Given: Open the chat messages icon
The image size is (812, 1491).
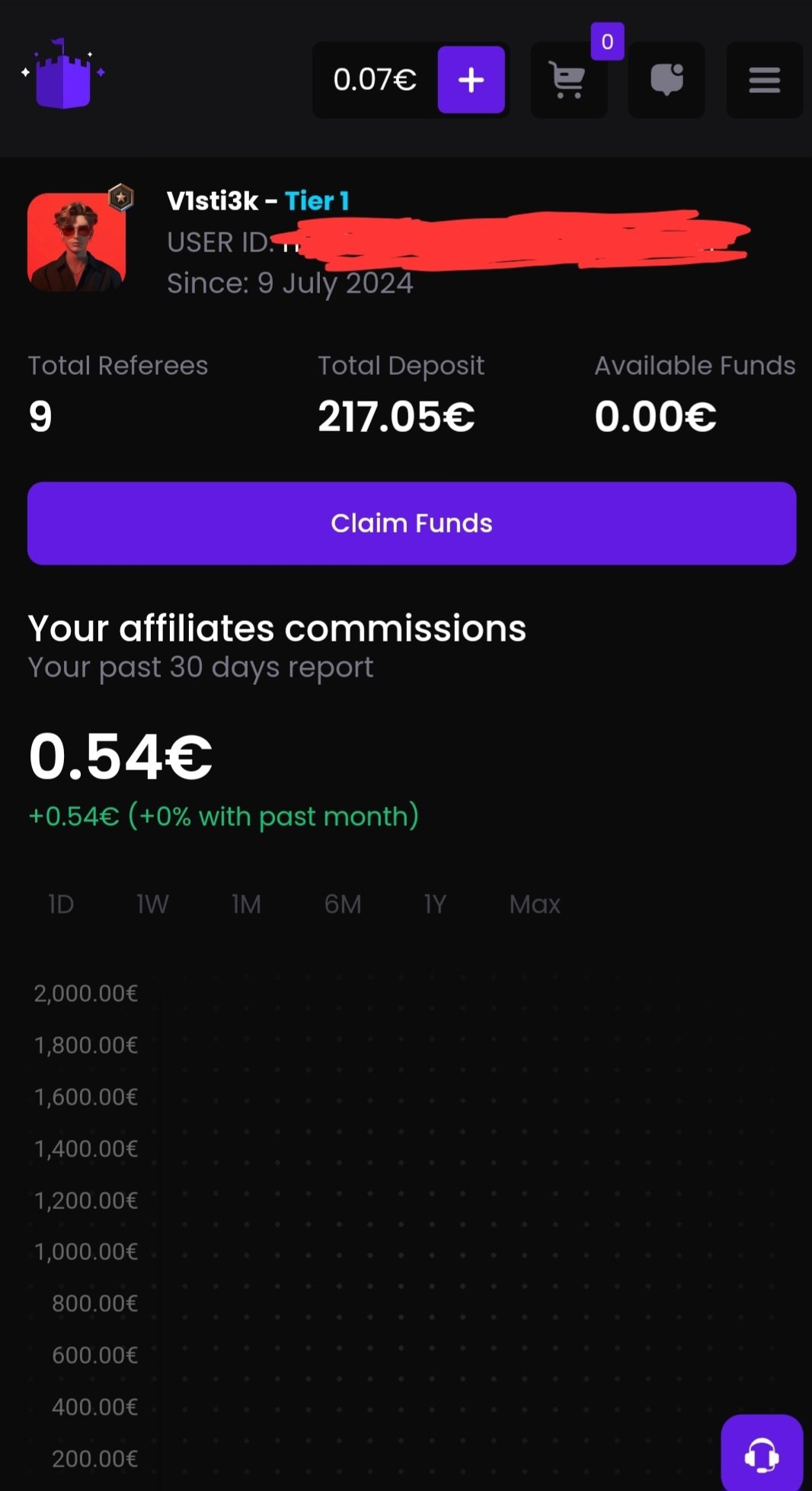Looking at the screenshot, I should tap(666, 79).
